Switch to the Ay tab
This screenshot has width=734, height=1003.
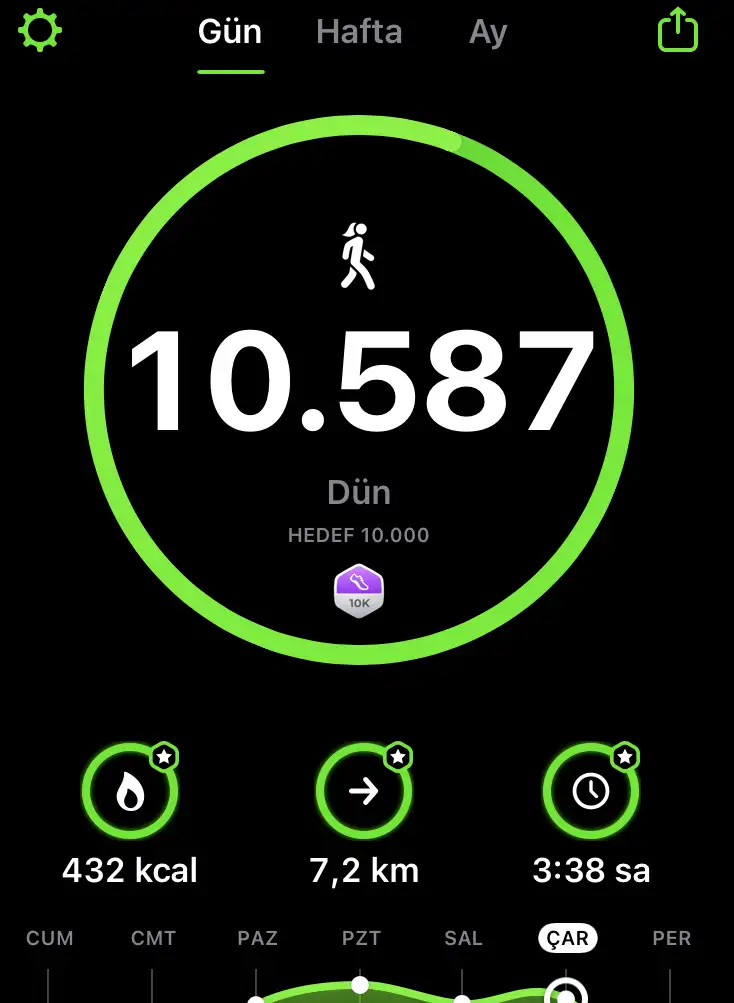coord(488,32)
